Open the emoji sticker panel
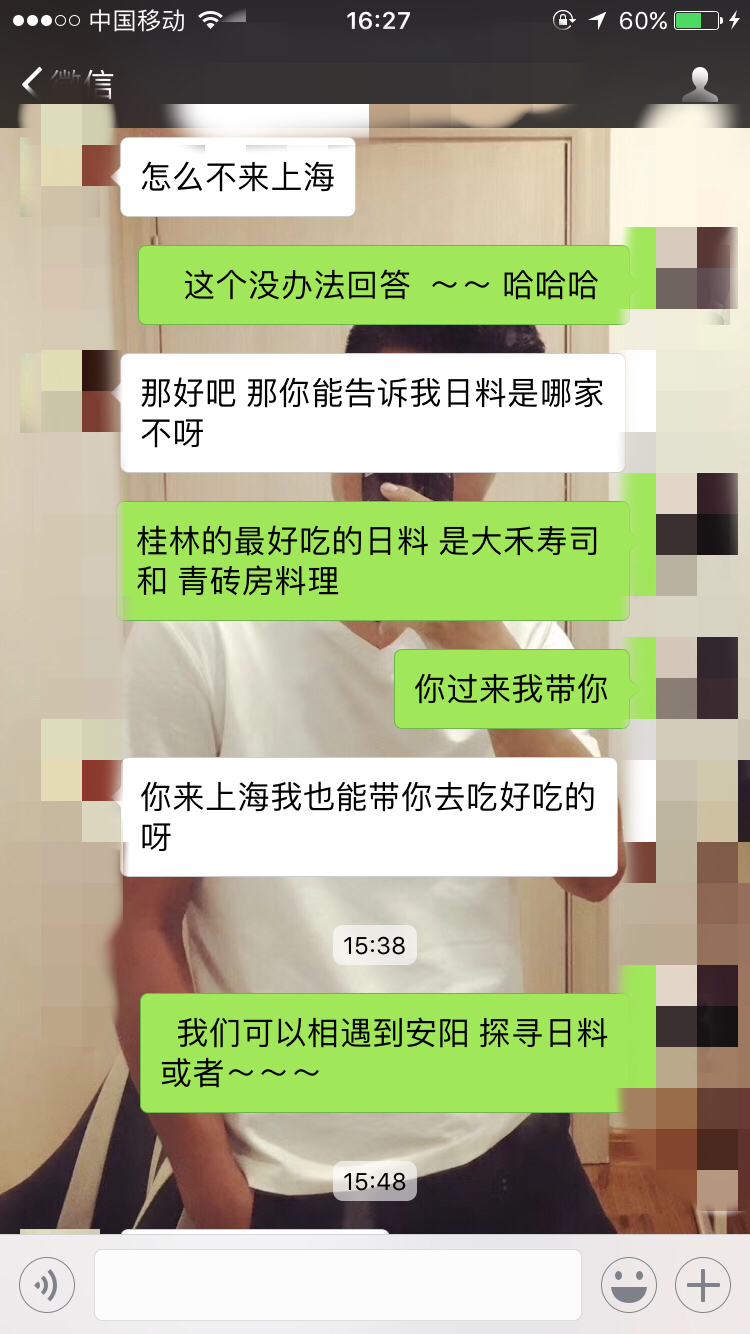 point(628,1284)
